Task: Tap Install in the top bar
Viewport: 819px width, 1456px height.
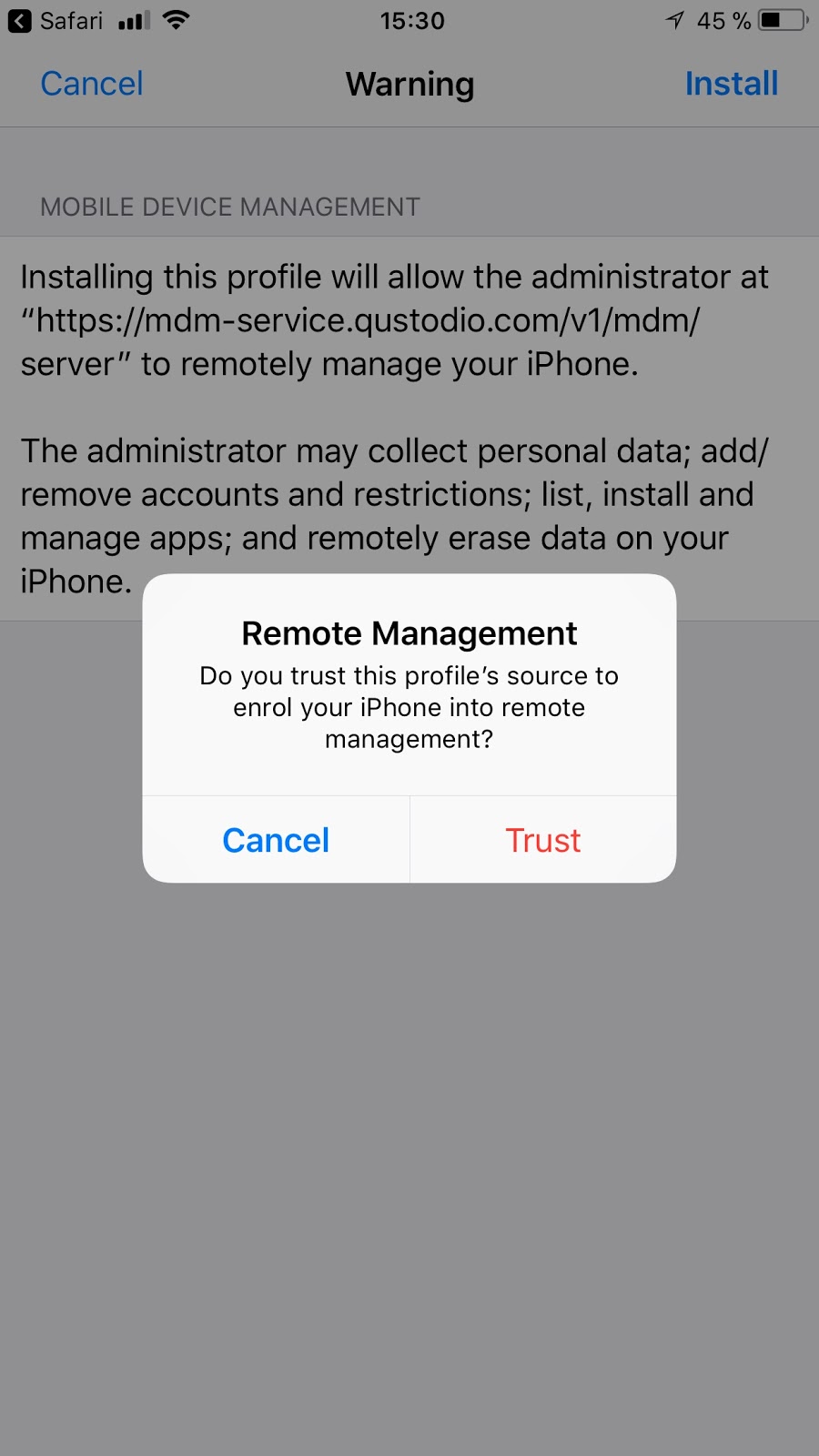Action: [731, 84]
